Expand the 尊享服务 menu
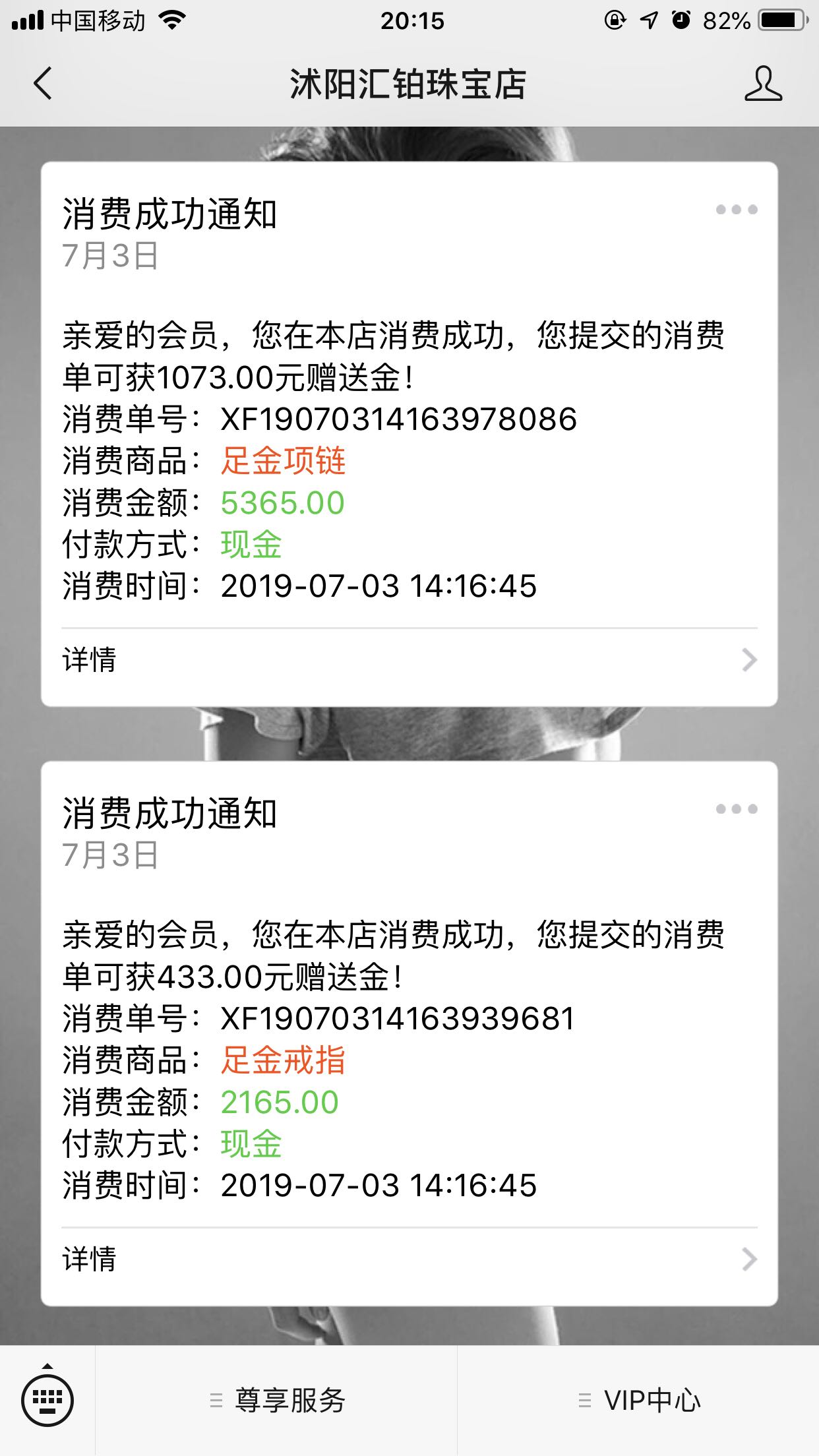This screenshot has height=1456, width=819. [x=277, y=1401]
